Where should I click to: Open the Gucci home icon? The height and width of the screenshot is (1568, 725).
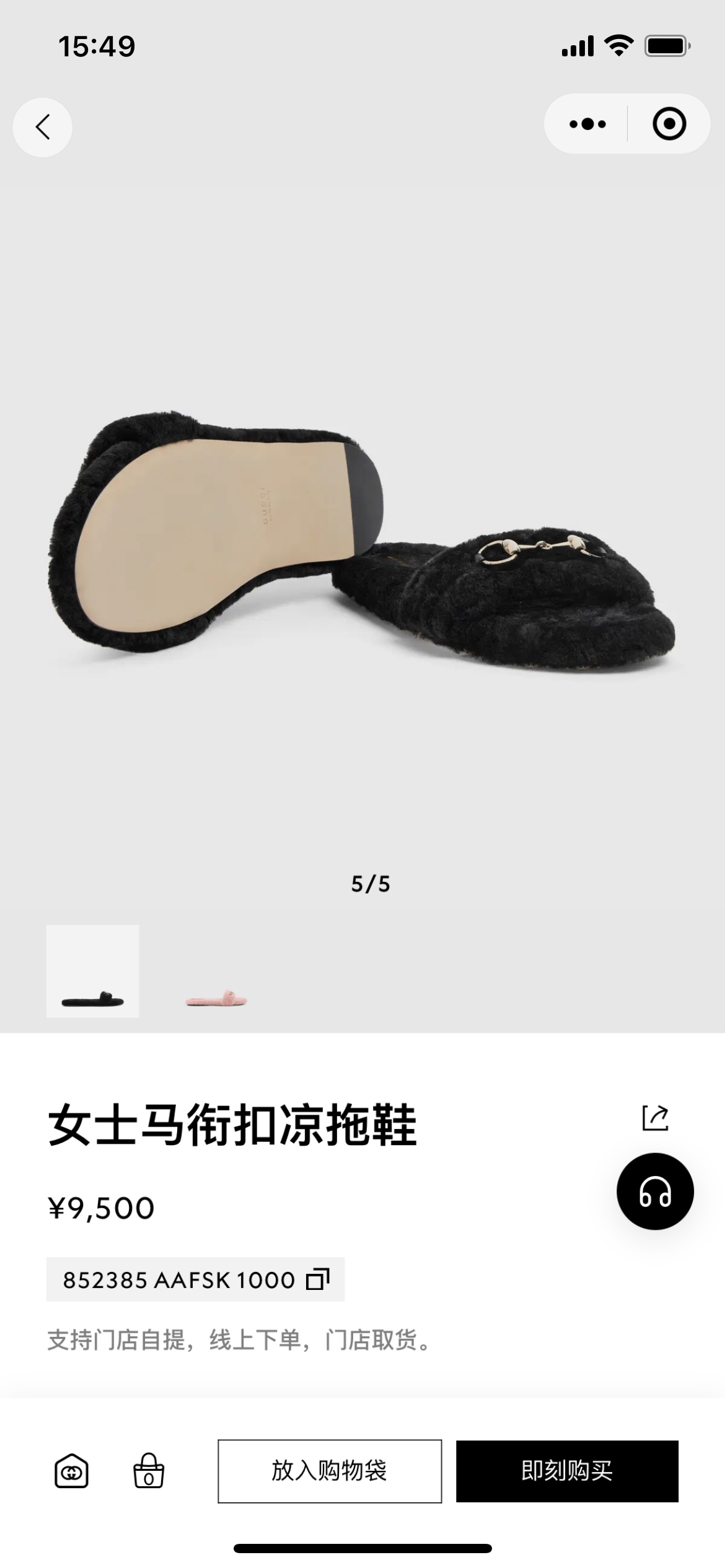coord(71,1471)
